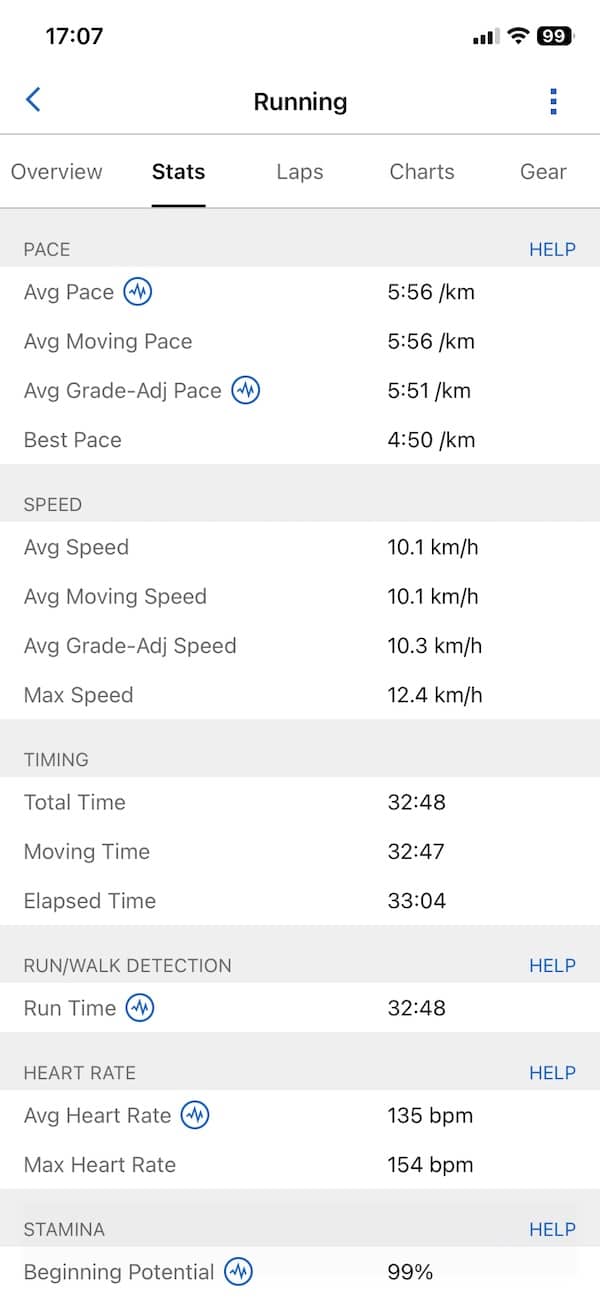Switch to the Laps tab
Image resolution: width=600 pixels, height=1299 pixels.
coord(300,172)
